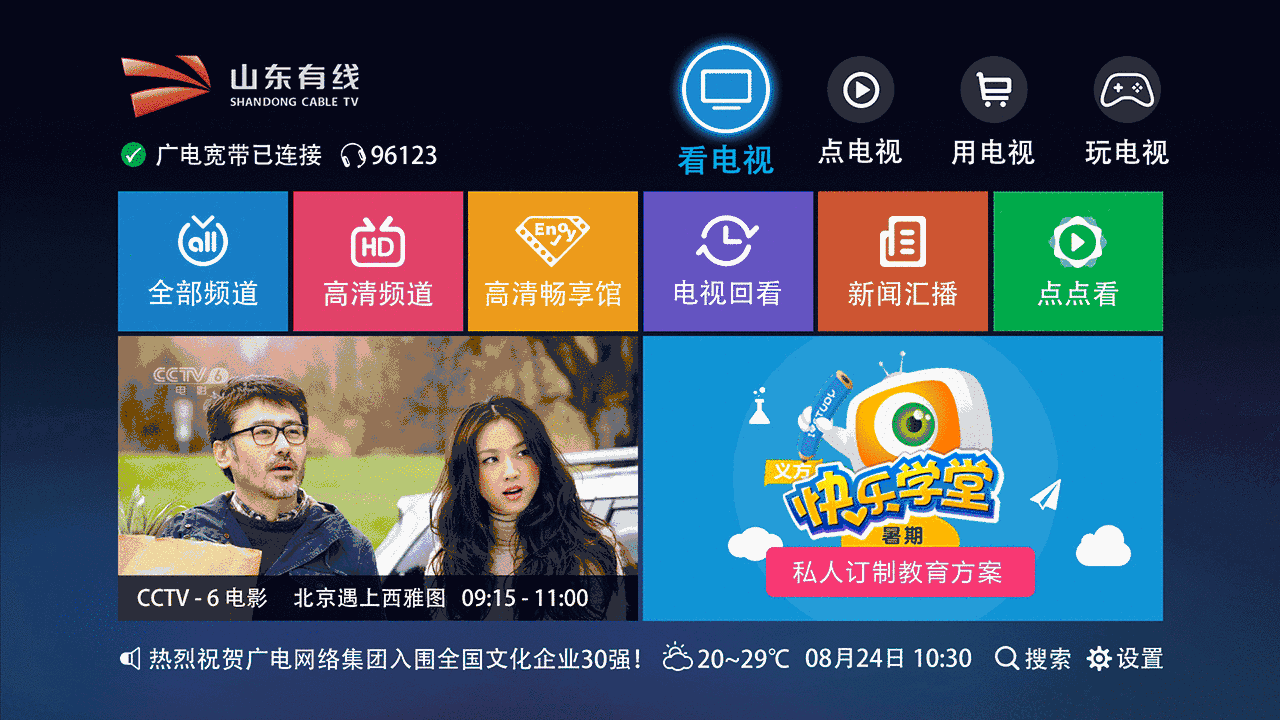Watch CCTV-6 电影 live preview
The width and height of the screenshot is (1280, 720).
378,478
